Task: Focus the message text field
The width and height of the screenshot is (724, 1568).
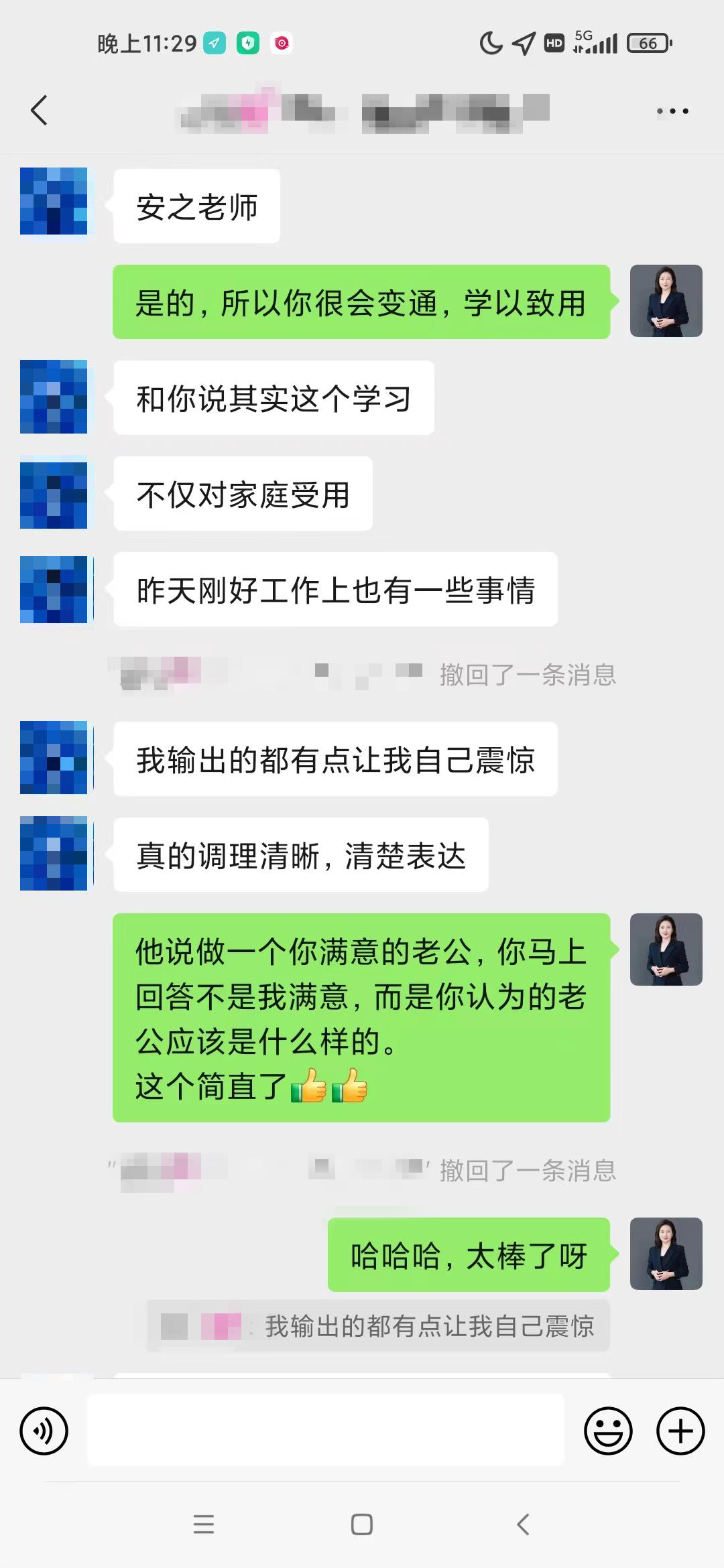Action: tap(326, 1431)
